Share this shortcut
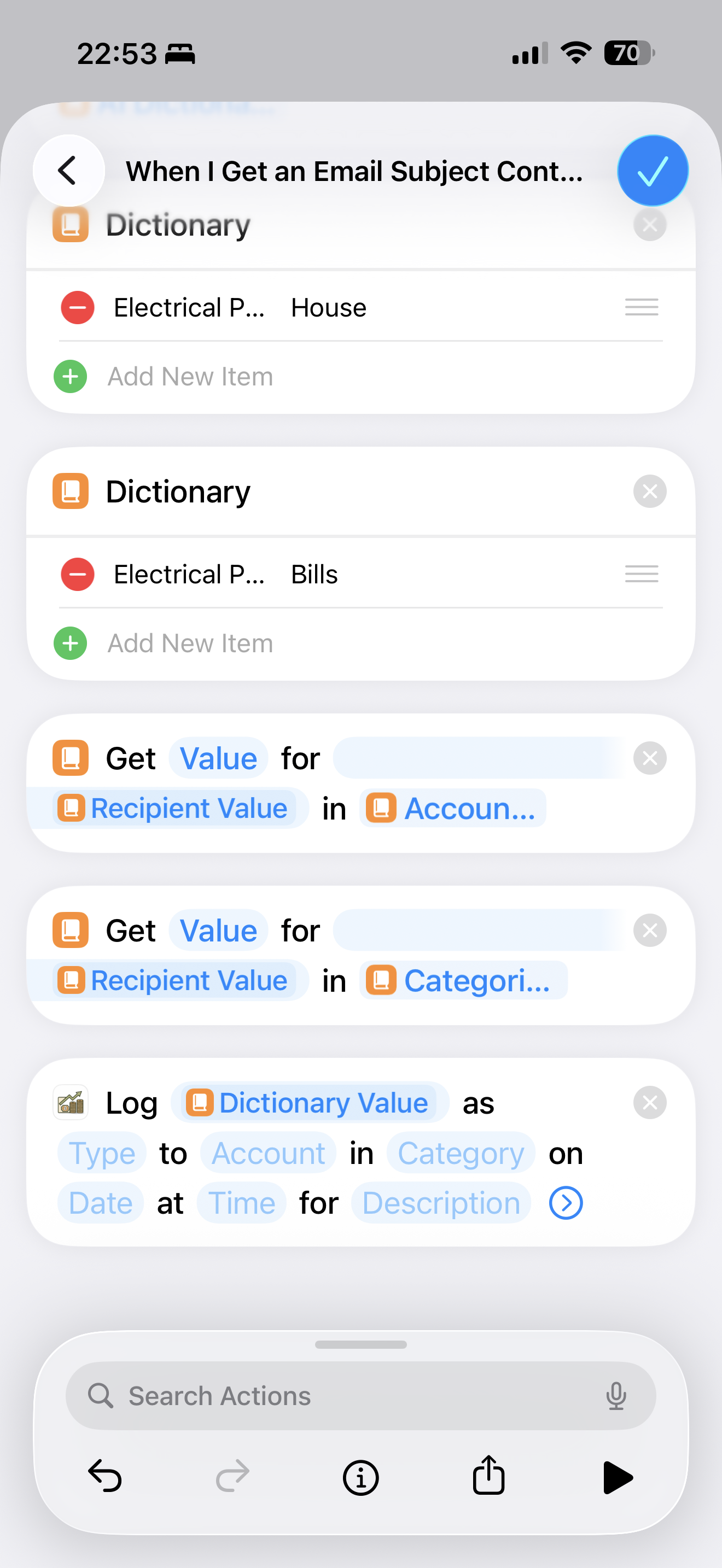722x1568 pixels. 488,1476
